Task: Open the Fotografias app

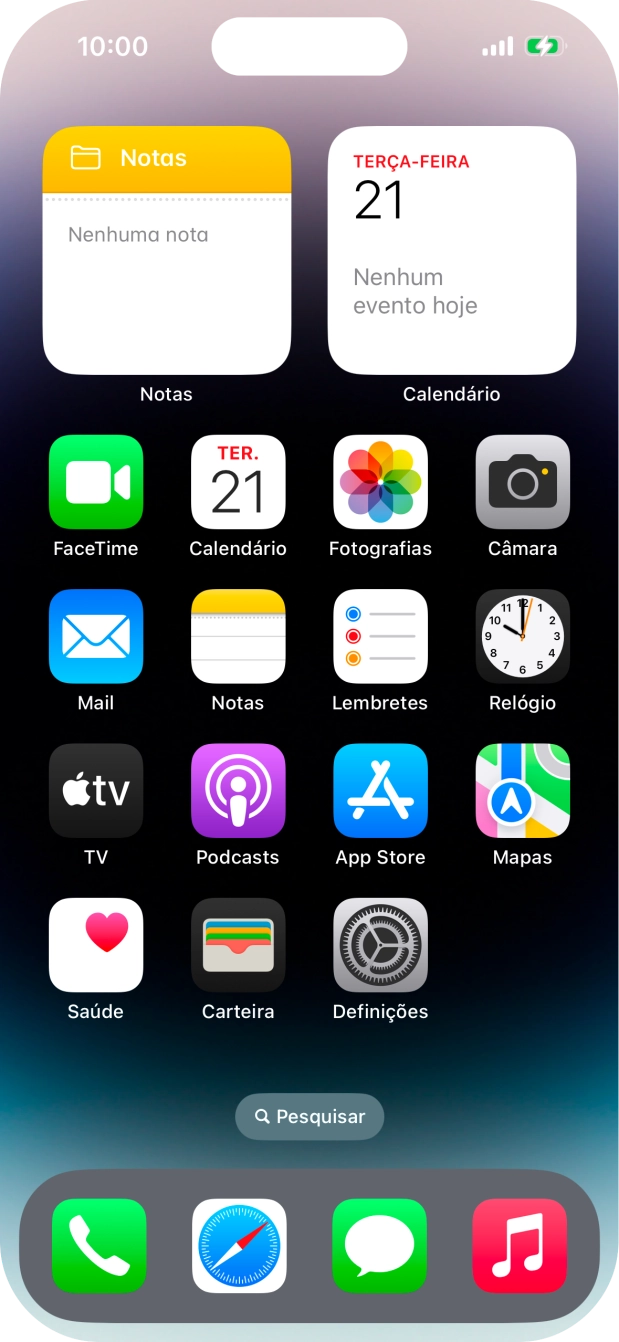Action: (x=380, y=482)
